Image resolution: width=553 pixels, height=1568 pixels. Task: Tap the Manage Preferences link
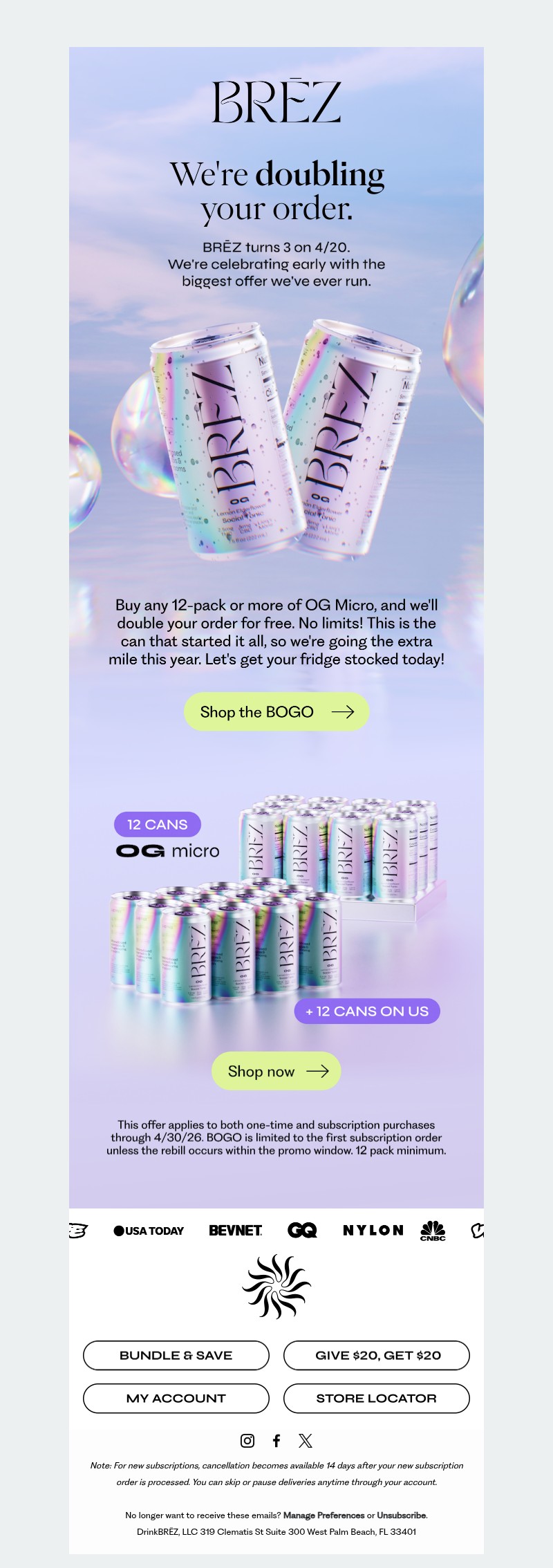pos(324,1515)
